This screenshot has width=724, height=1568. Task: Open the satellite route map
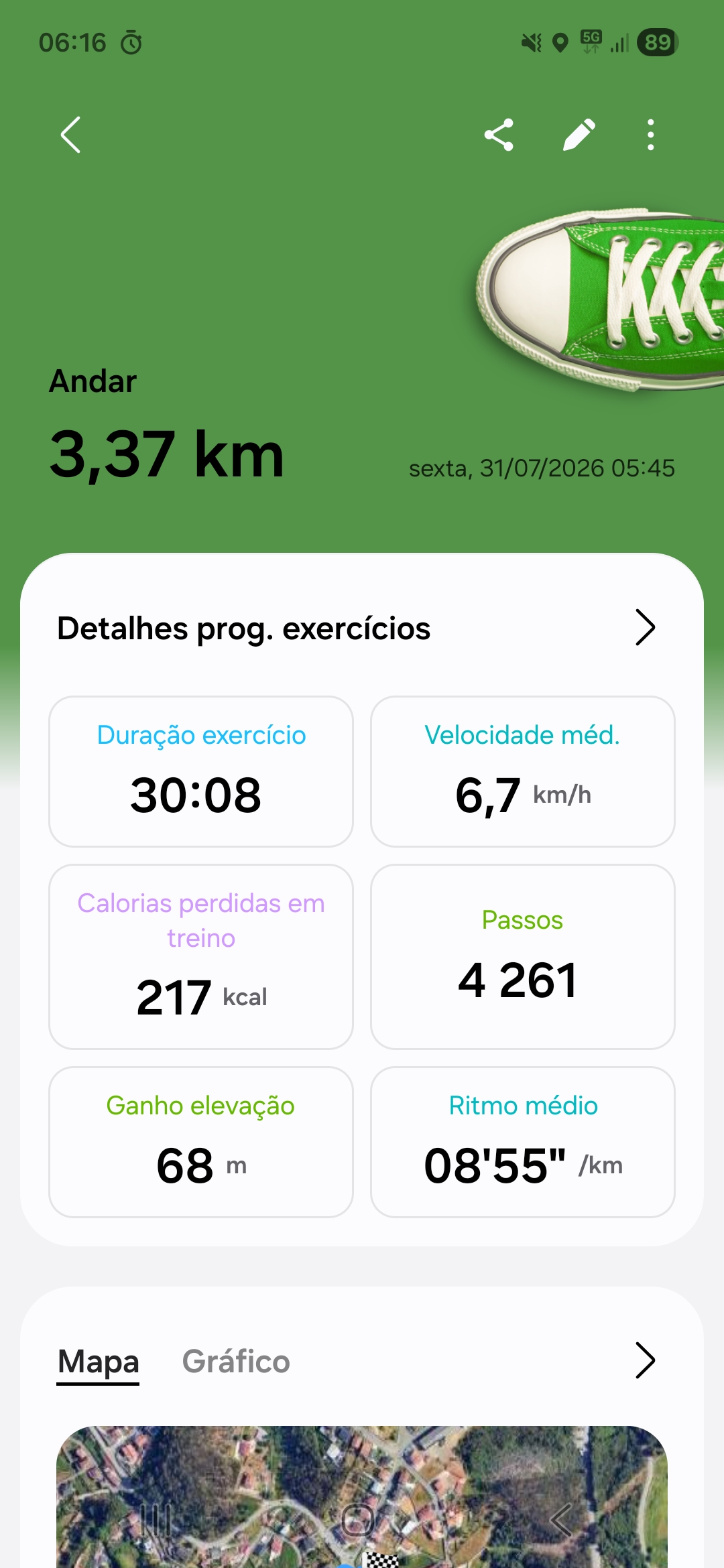(x=362, y=1497)
